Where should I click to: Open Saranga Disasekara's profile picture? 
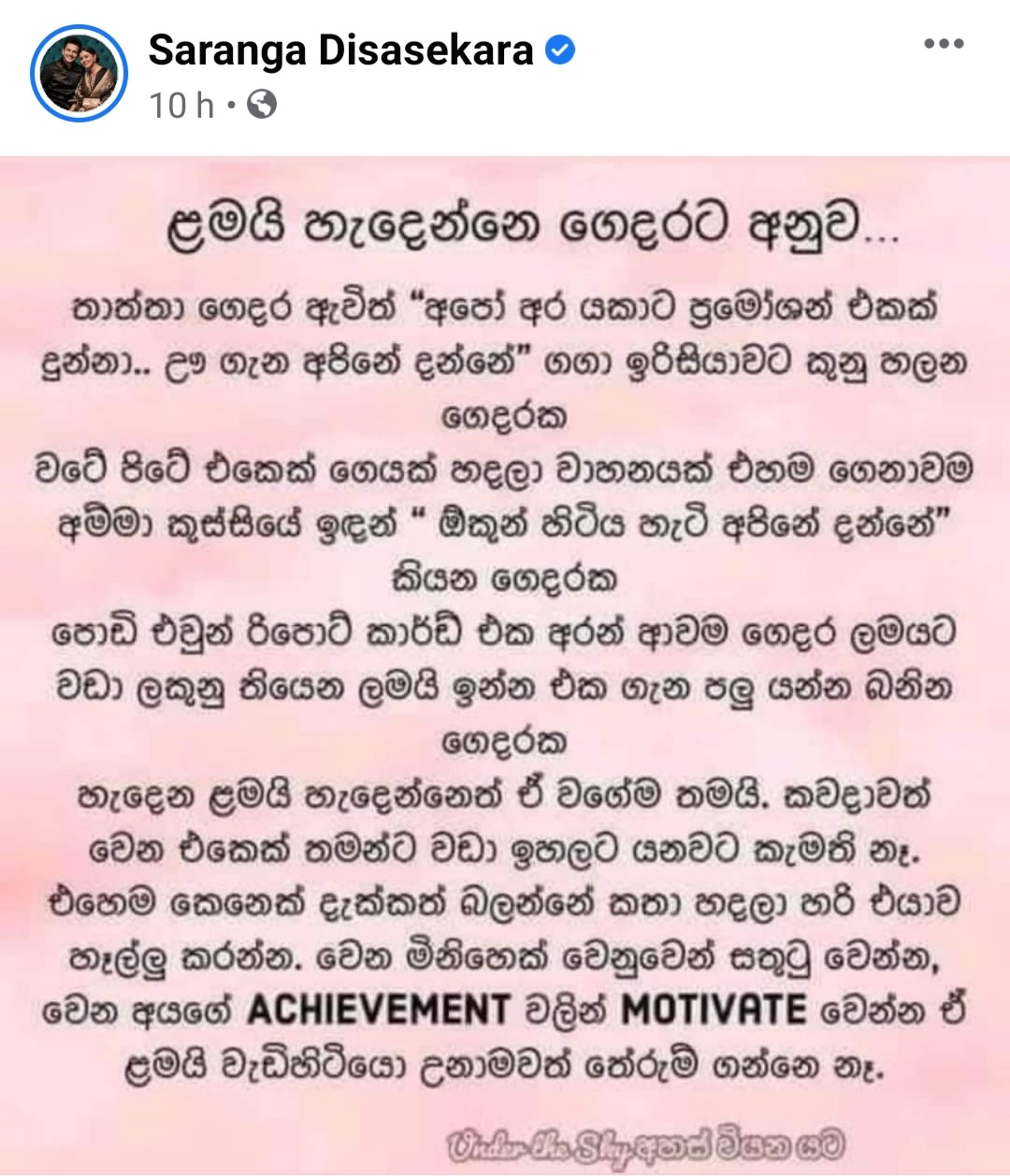78,73
